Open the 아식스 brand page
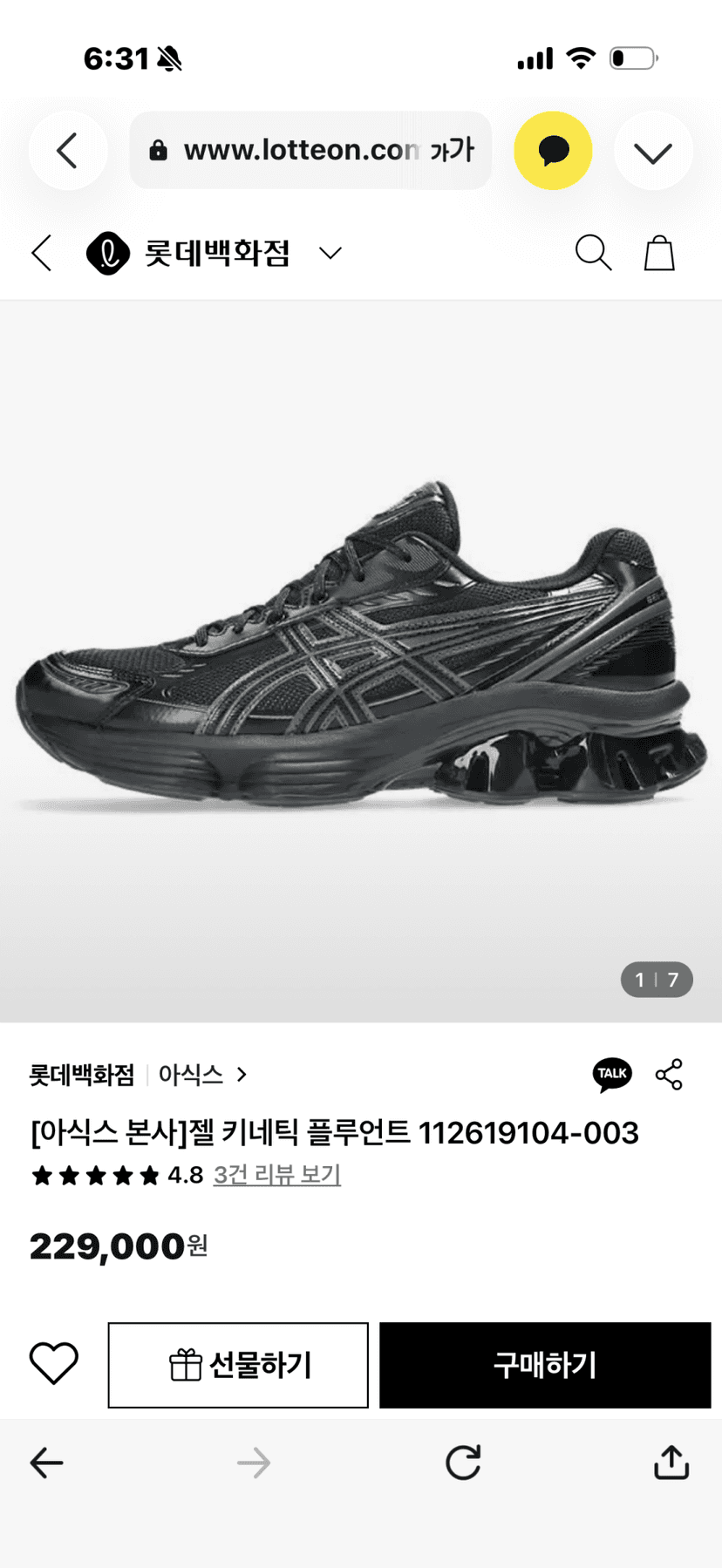The width and height of the screenshot is (722, 1568). pos(202,1075)
